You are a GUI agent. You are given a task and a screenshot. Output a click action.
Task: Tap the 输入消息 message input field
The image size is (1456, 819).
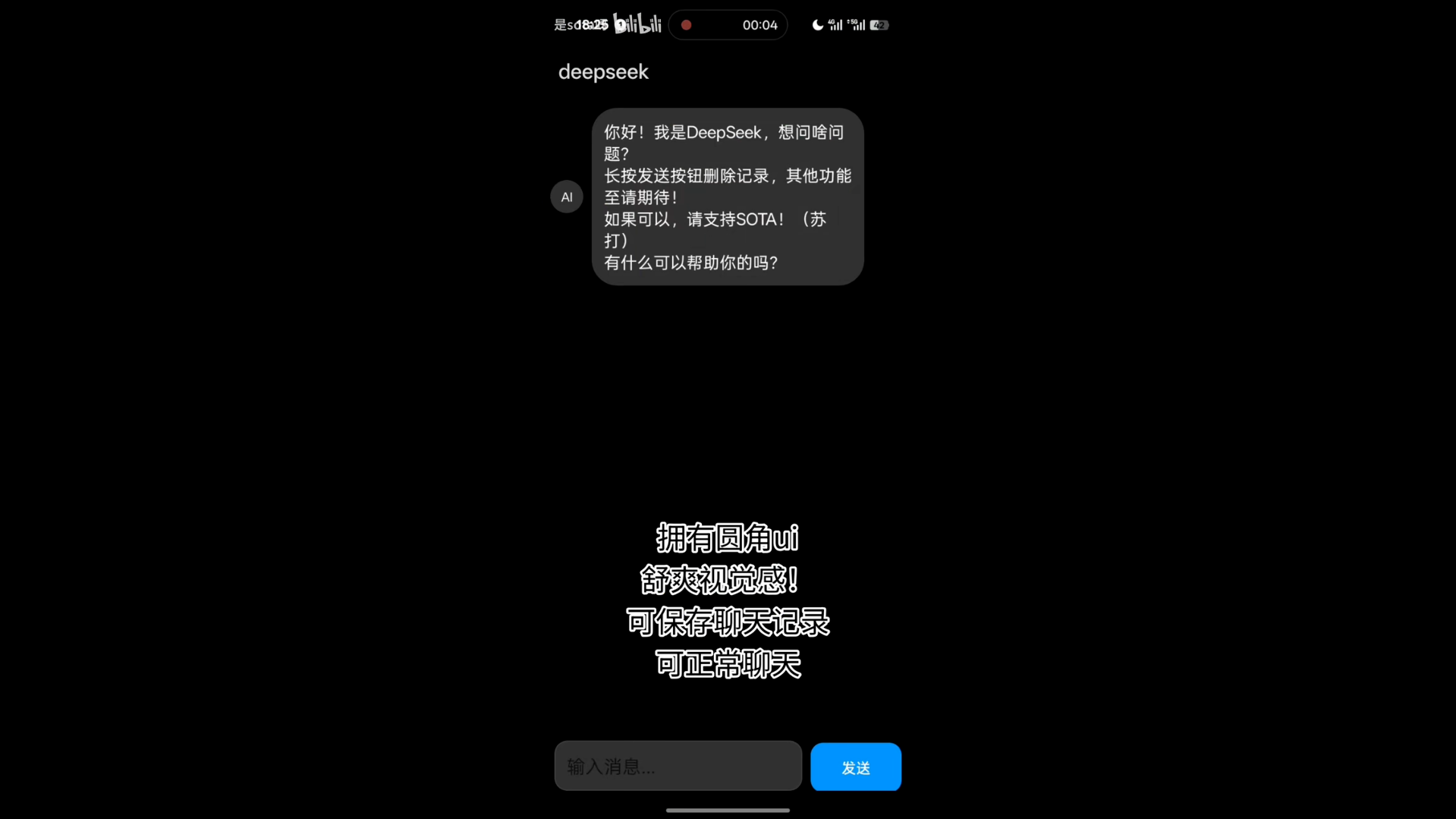click(678, 766)
